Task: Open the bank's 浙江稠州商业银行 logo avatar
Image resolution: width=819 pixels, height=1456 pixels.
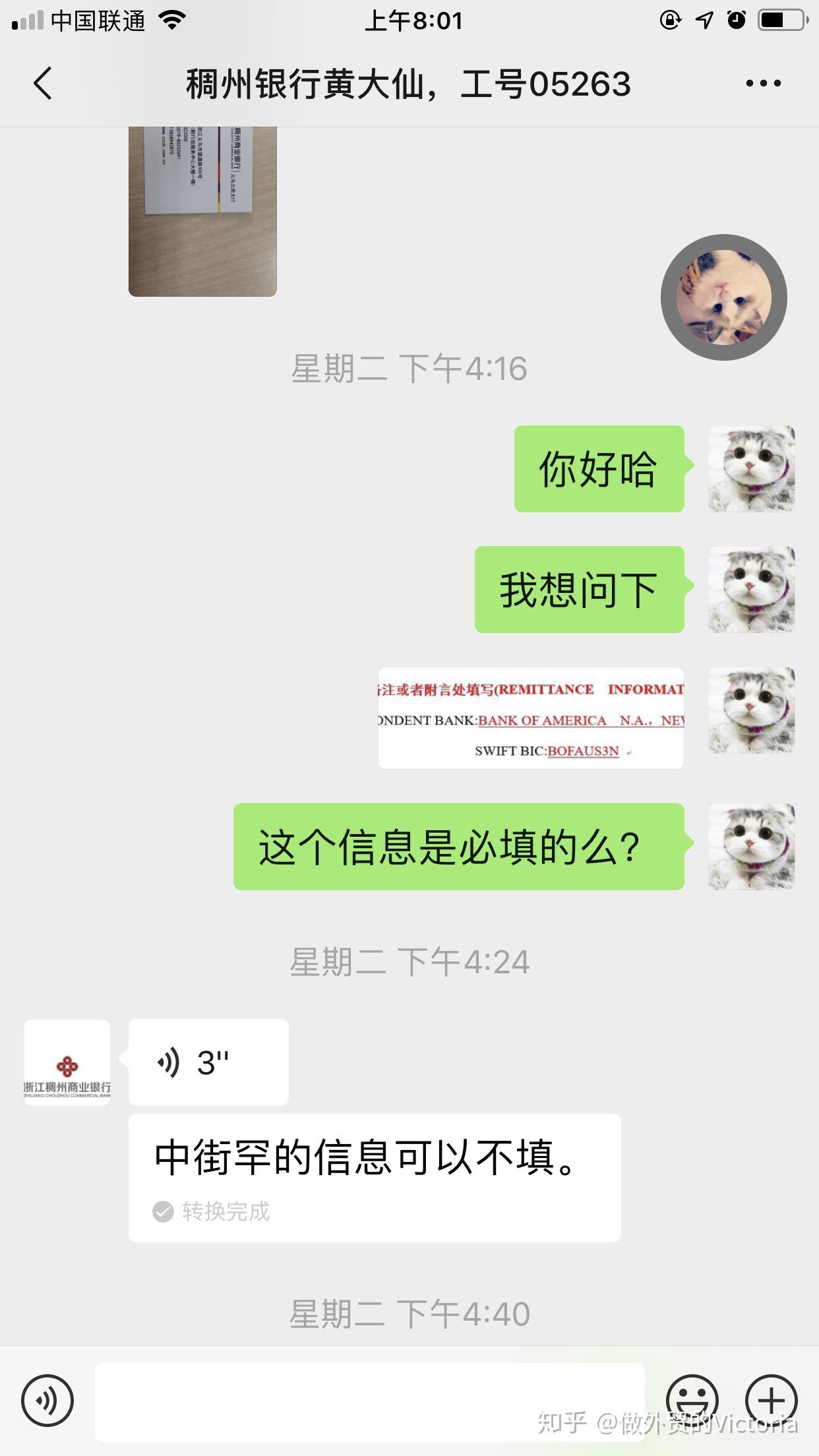Action: click(x=66, y=1061)
